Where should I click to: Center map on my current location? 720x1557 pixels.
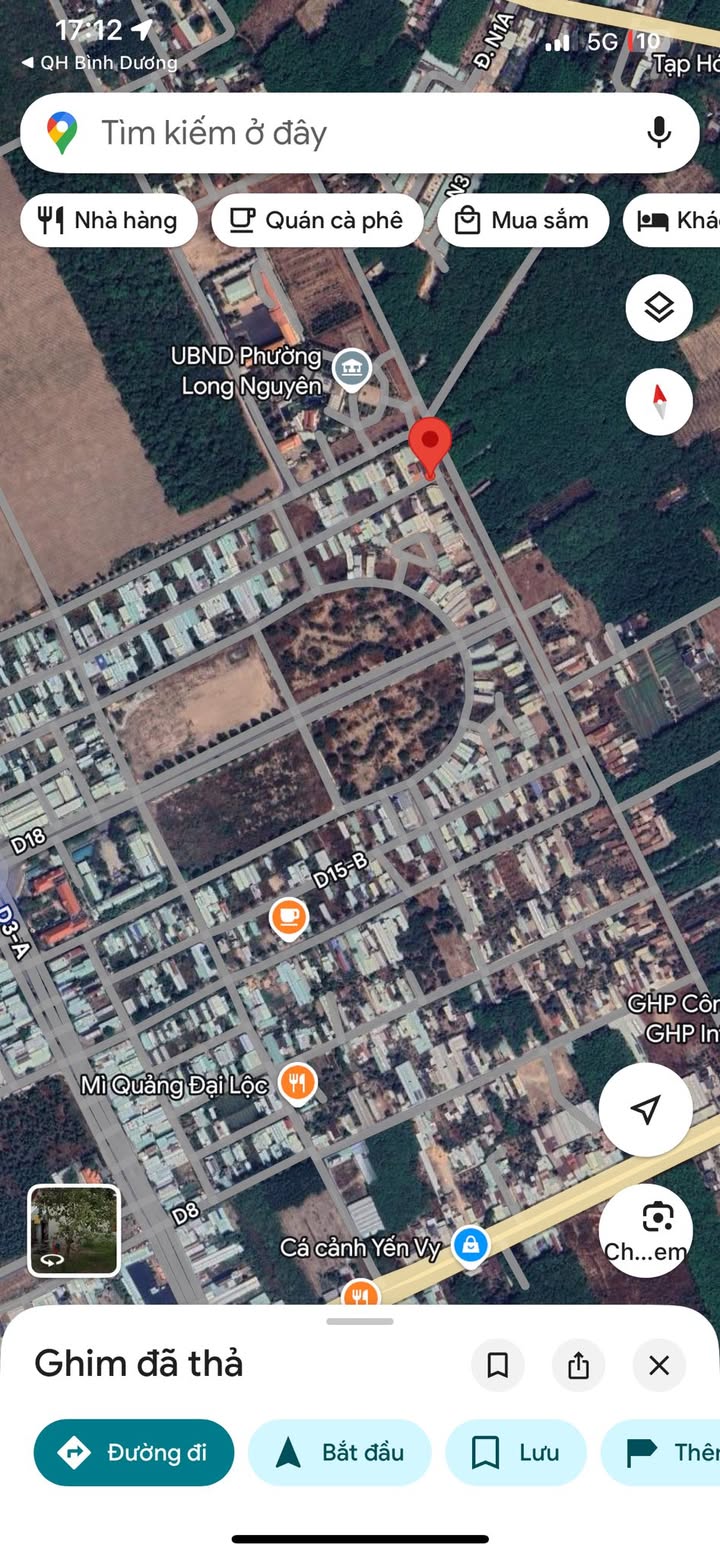click(646, 1109)
